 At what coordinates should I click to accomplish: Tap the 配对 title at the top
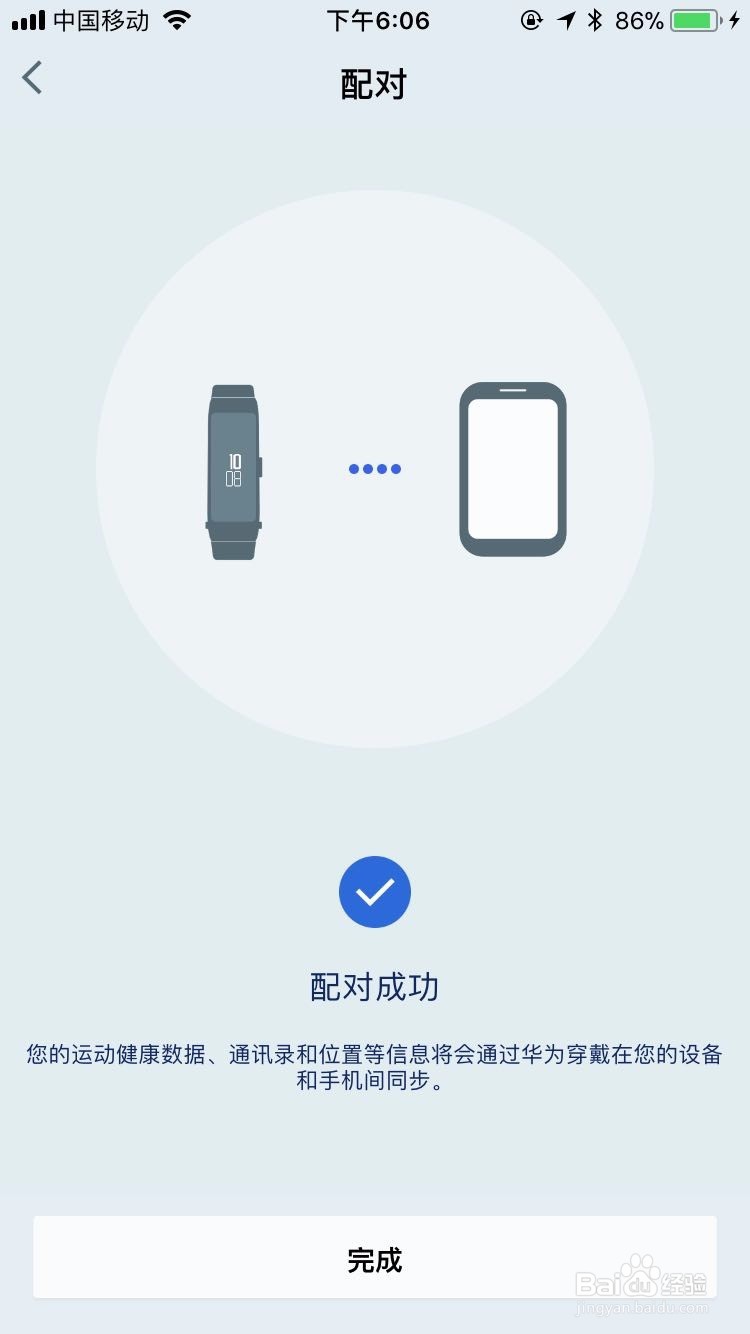click(374, 84)
